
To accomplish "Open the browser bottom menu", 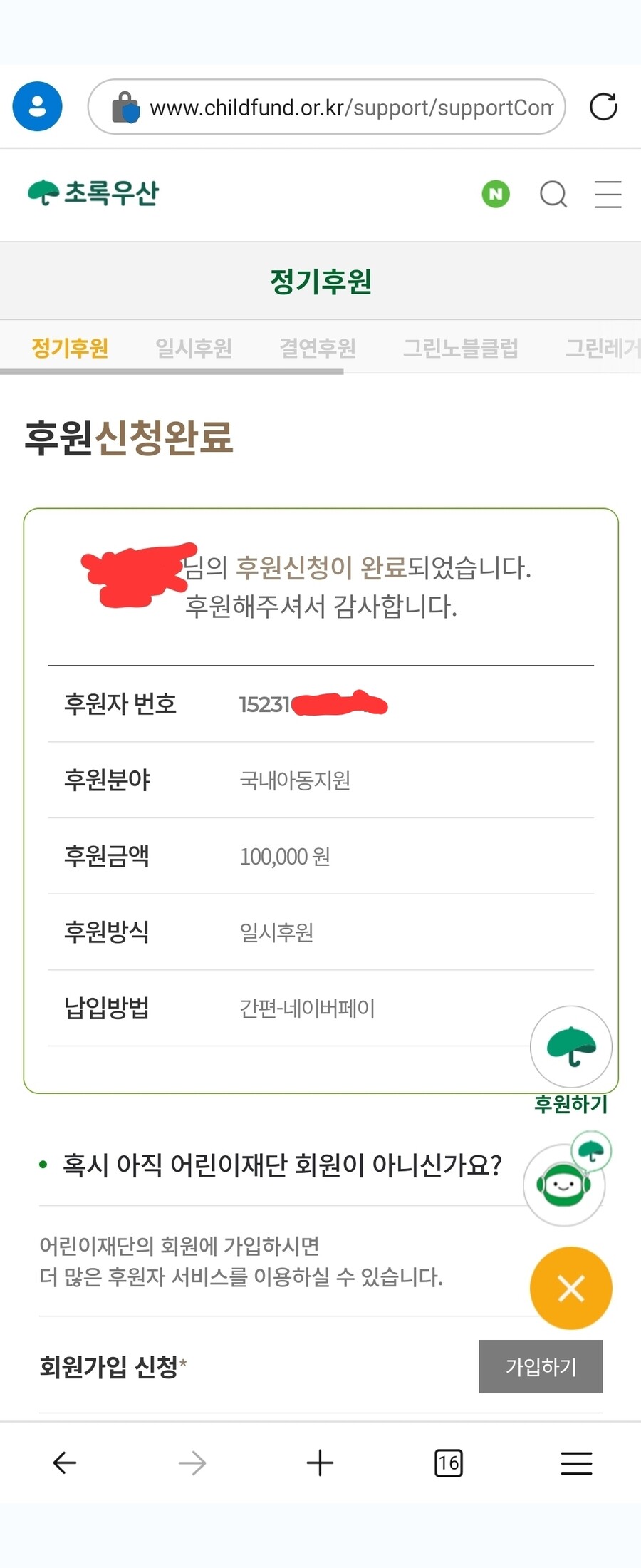I will click(576, 1463).
